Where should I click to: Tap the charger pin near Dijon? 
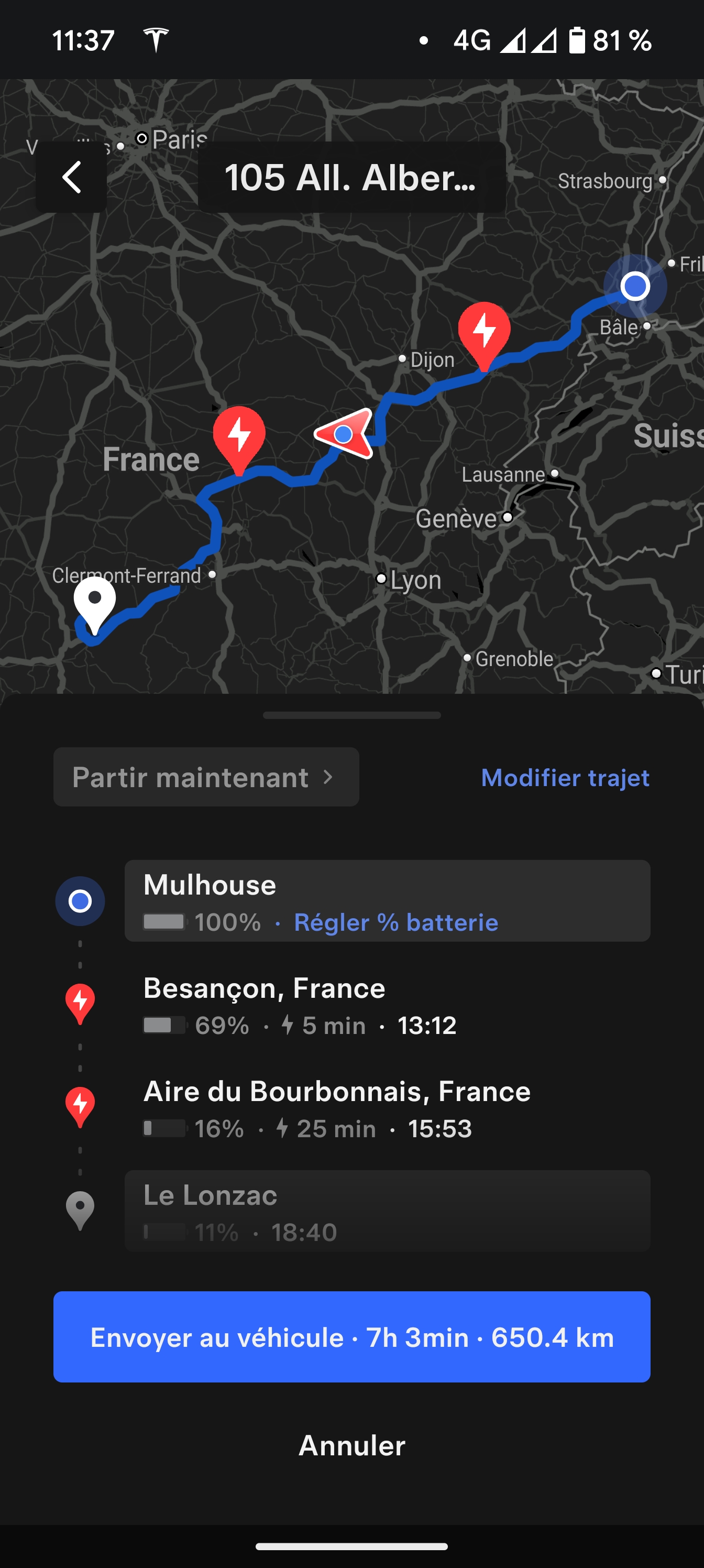point(483,332)
